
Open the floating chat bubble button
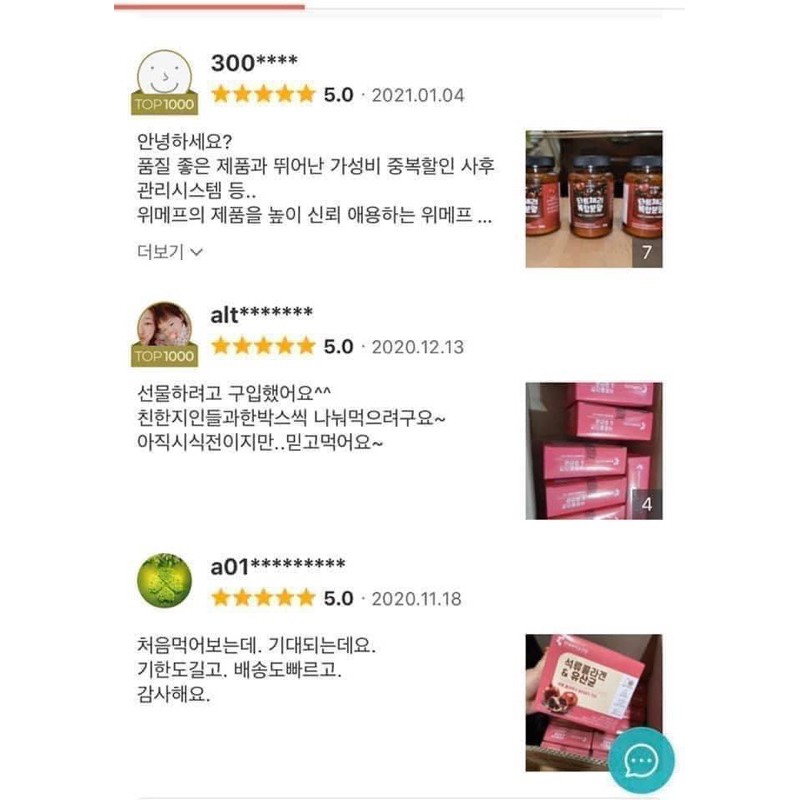coord(640,761)
